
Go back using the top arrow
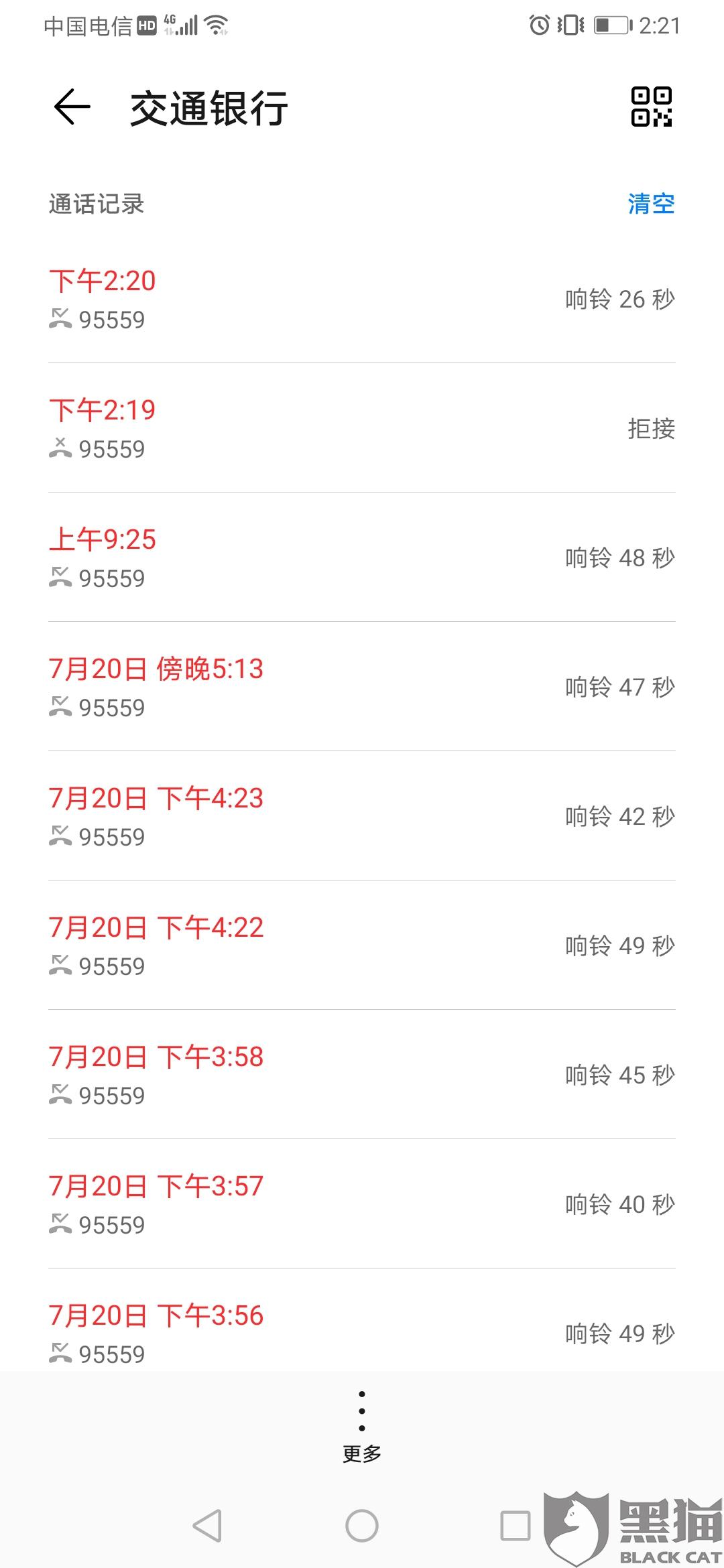coord(72,107)
